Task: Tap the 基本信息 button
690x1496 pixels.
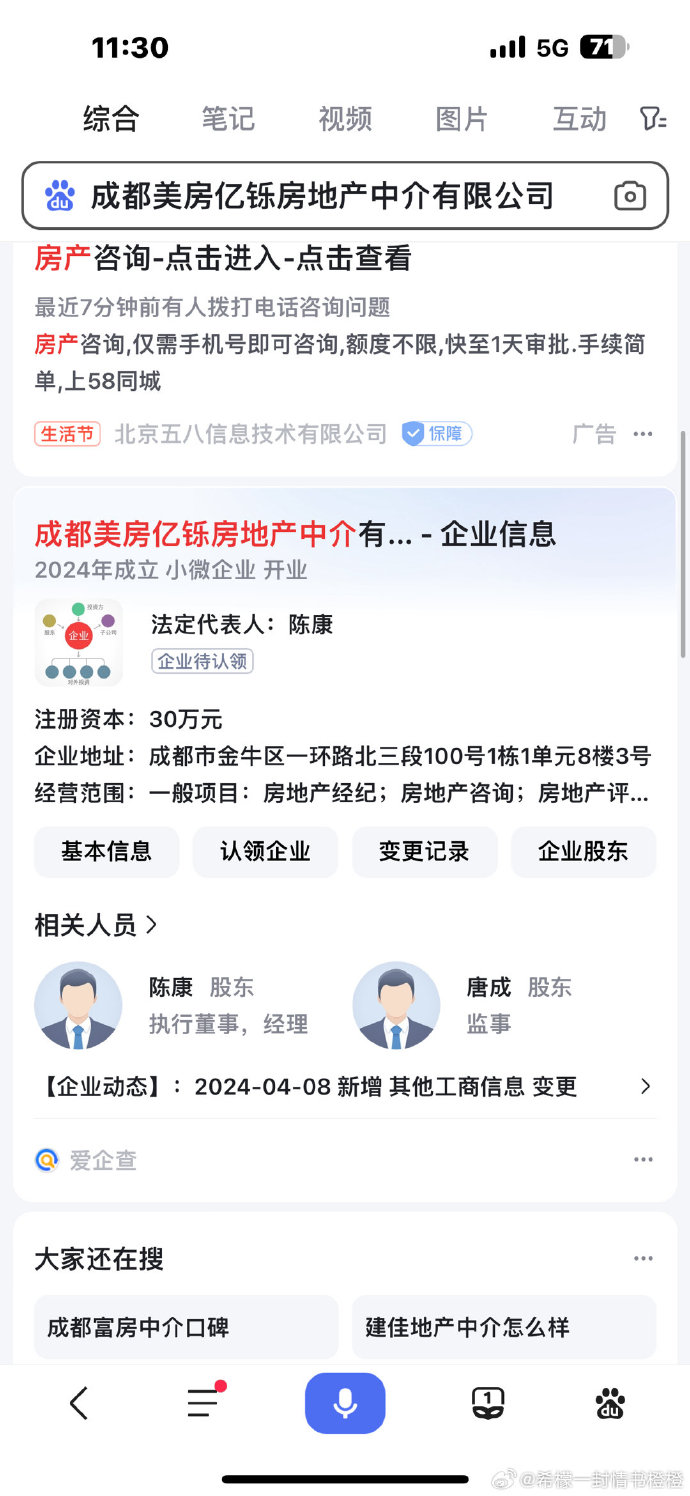Action: [107, 852]
